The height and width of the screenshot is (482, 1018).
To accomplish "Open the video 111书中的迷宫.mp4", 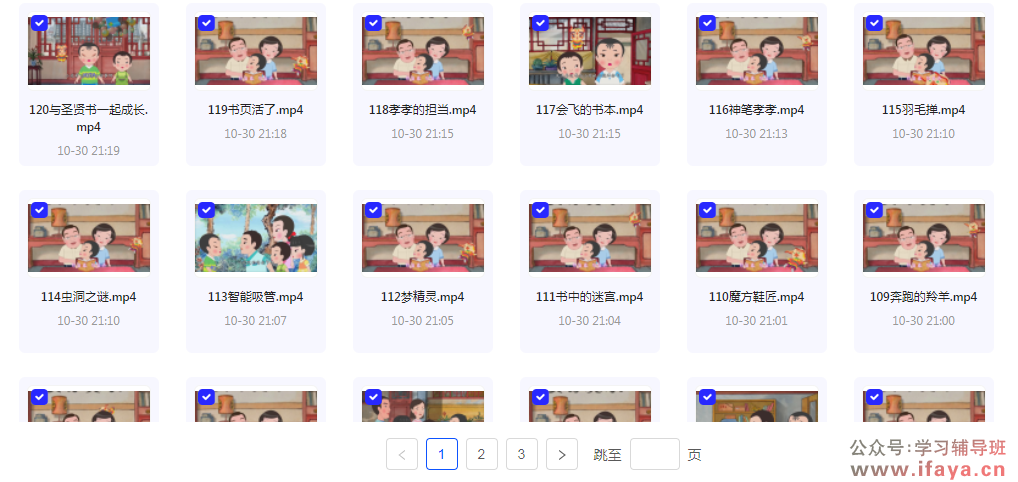I will [x=590, y=238].
